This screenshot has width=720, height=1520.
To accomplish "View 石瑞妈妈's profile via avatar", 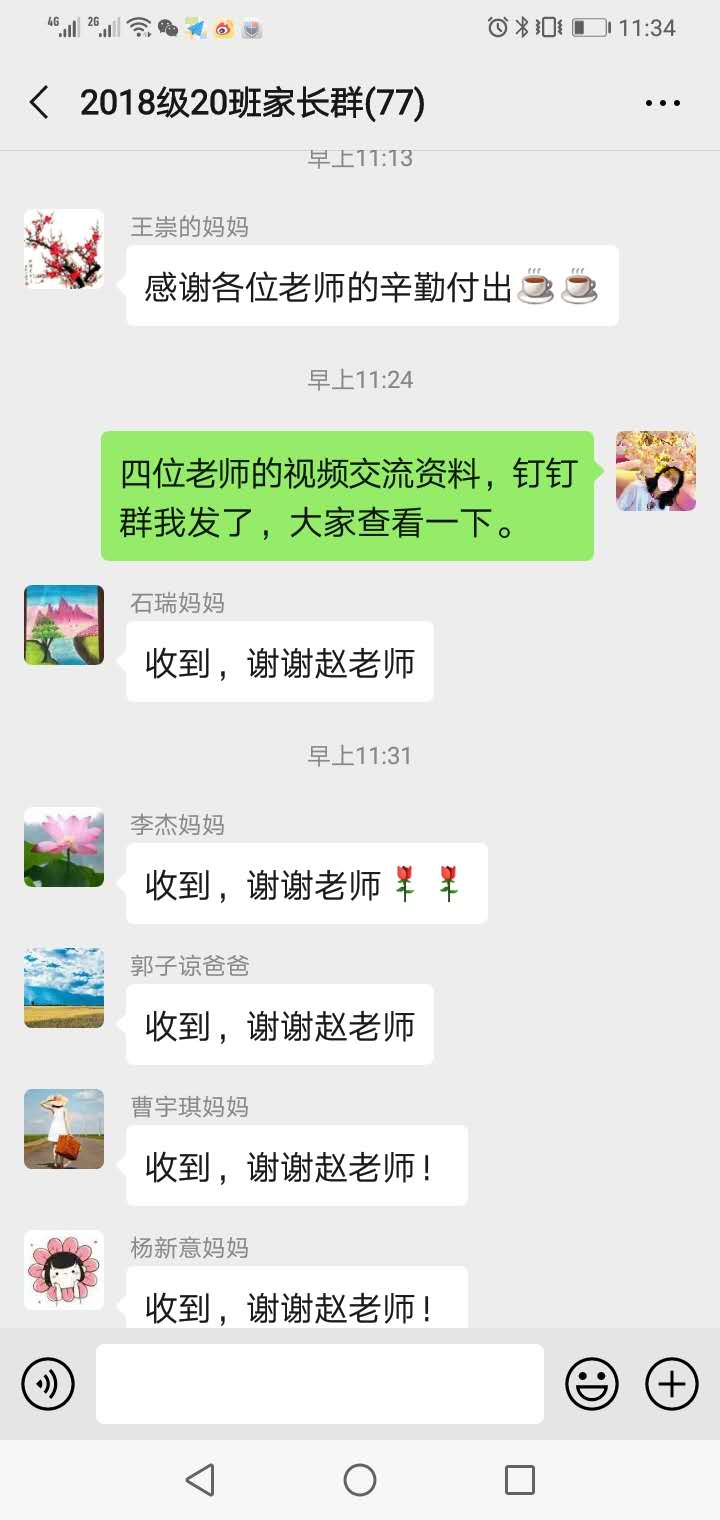I will pyautogui.click(x=64, y=625).
